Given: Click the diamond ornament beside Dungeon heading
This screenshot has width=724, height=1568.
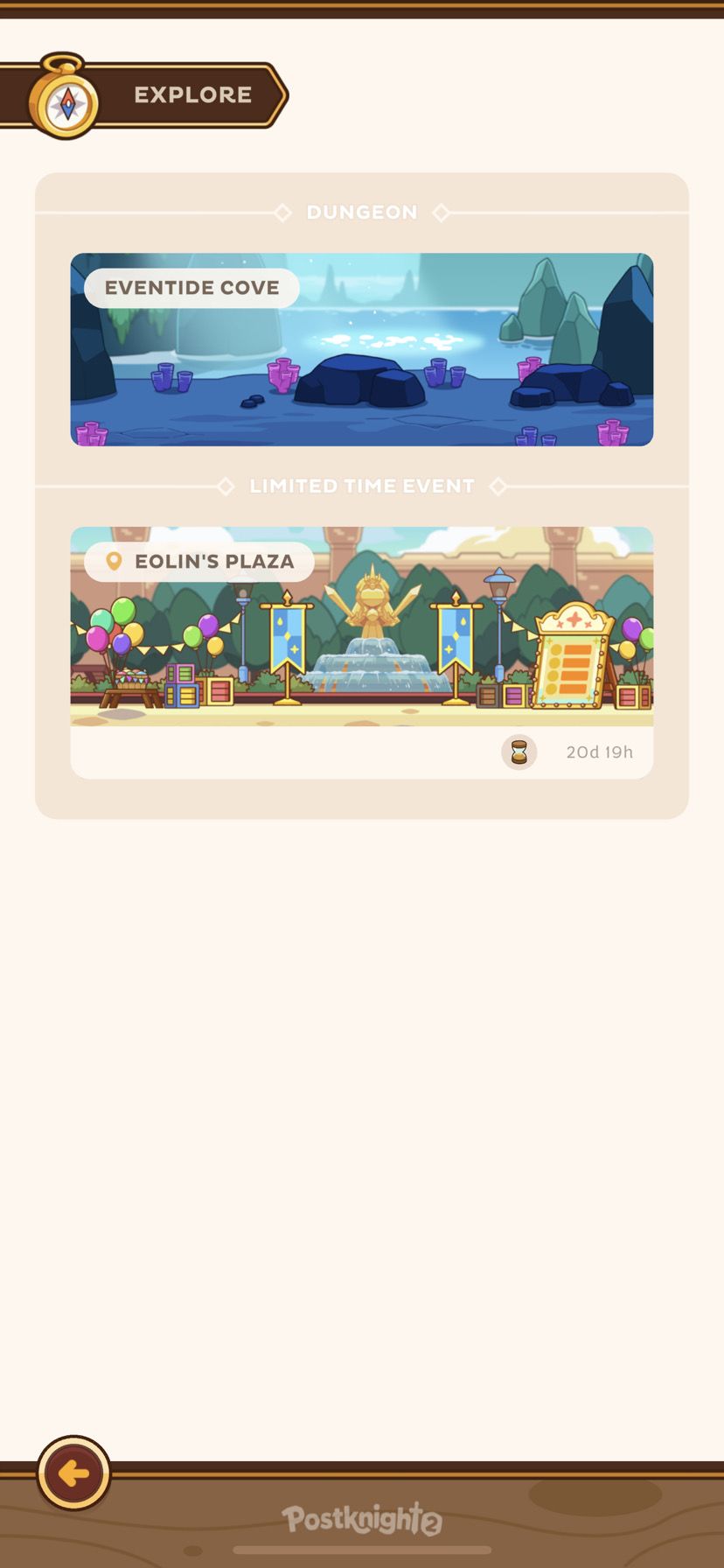Looking at the screenshot, I should [x=282, y=212].
